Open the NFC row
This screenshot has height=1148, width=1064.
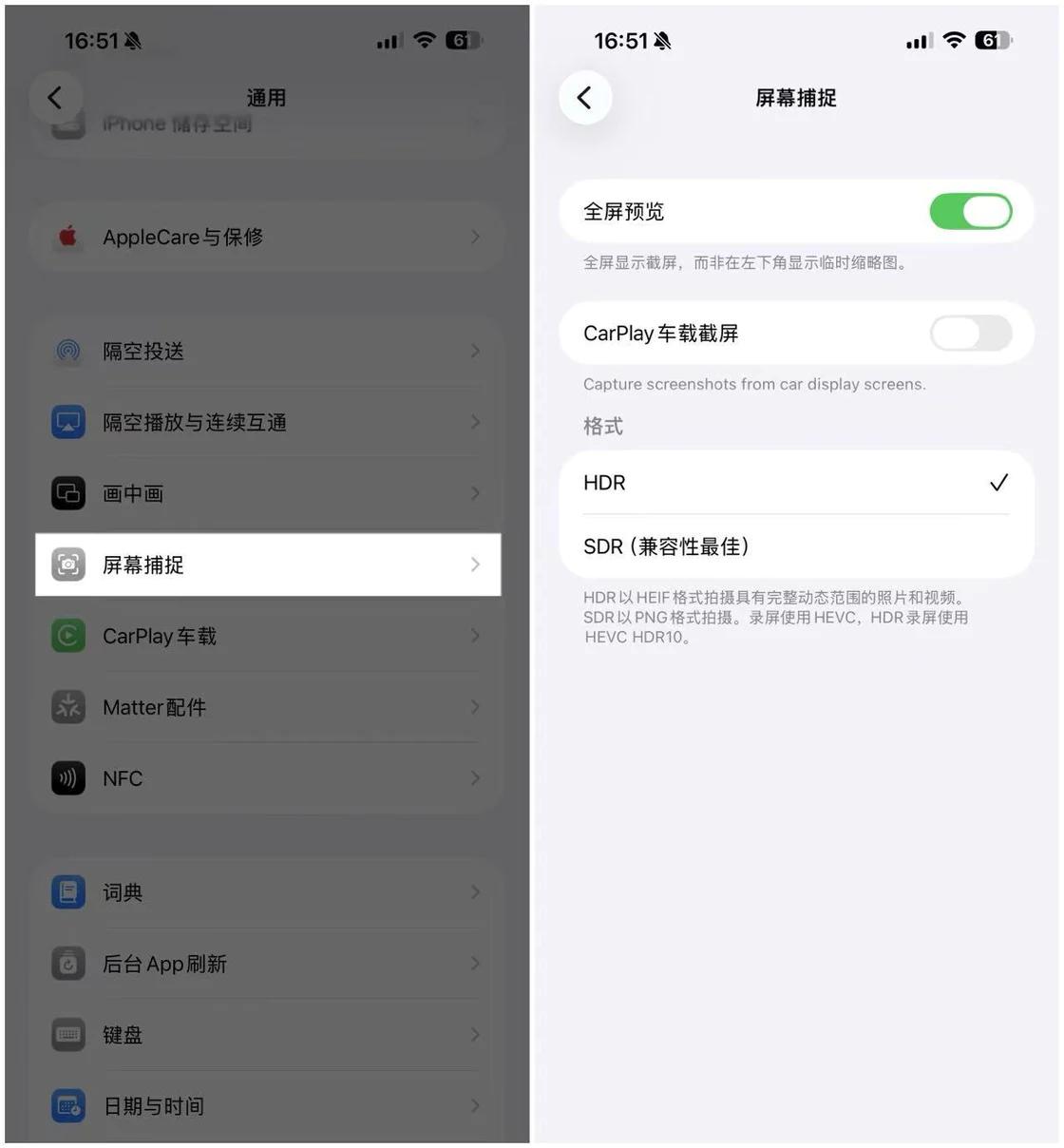point(267,778)
